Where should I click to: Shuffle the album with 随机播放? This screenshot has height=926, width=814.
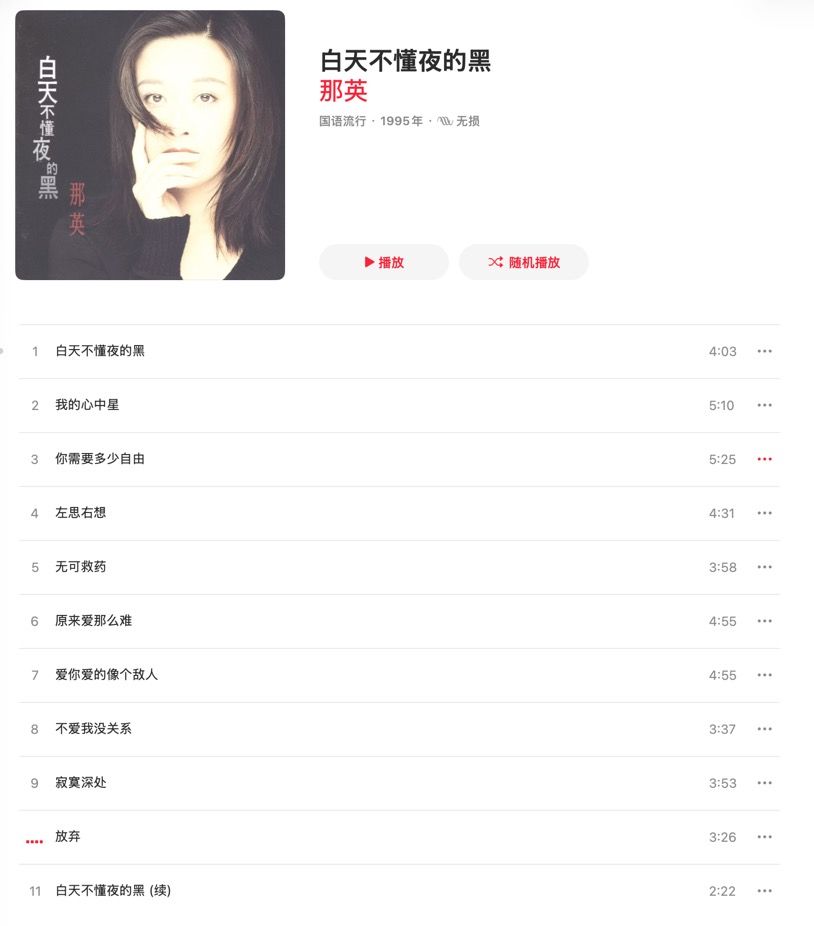pyautogui.click(x=523, y=262)
